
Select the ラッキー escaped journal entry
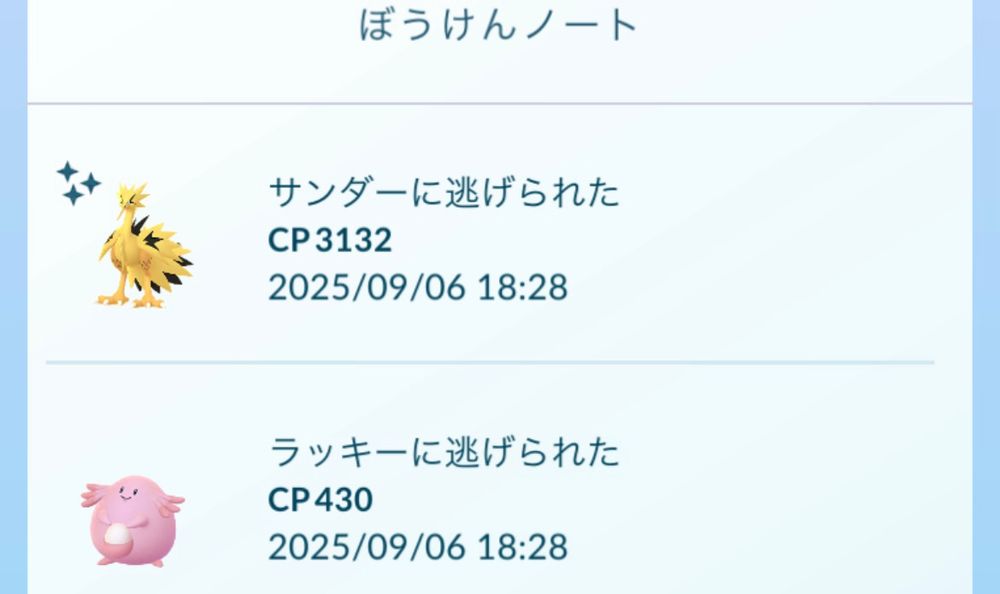click(x=445, y=498)
